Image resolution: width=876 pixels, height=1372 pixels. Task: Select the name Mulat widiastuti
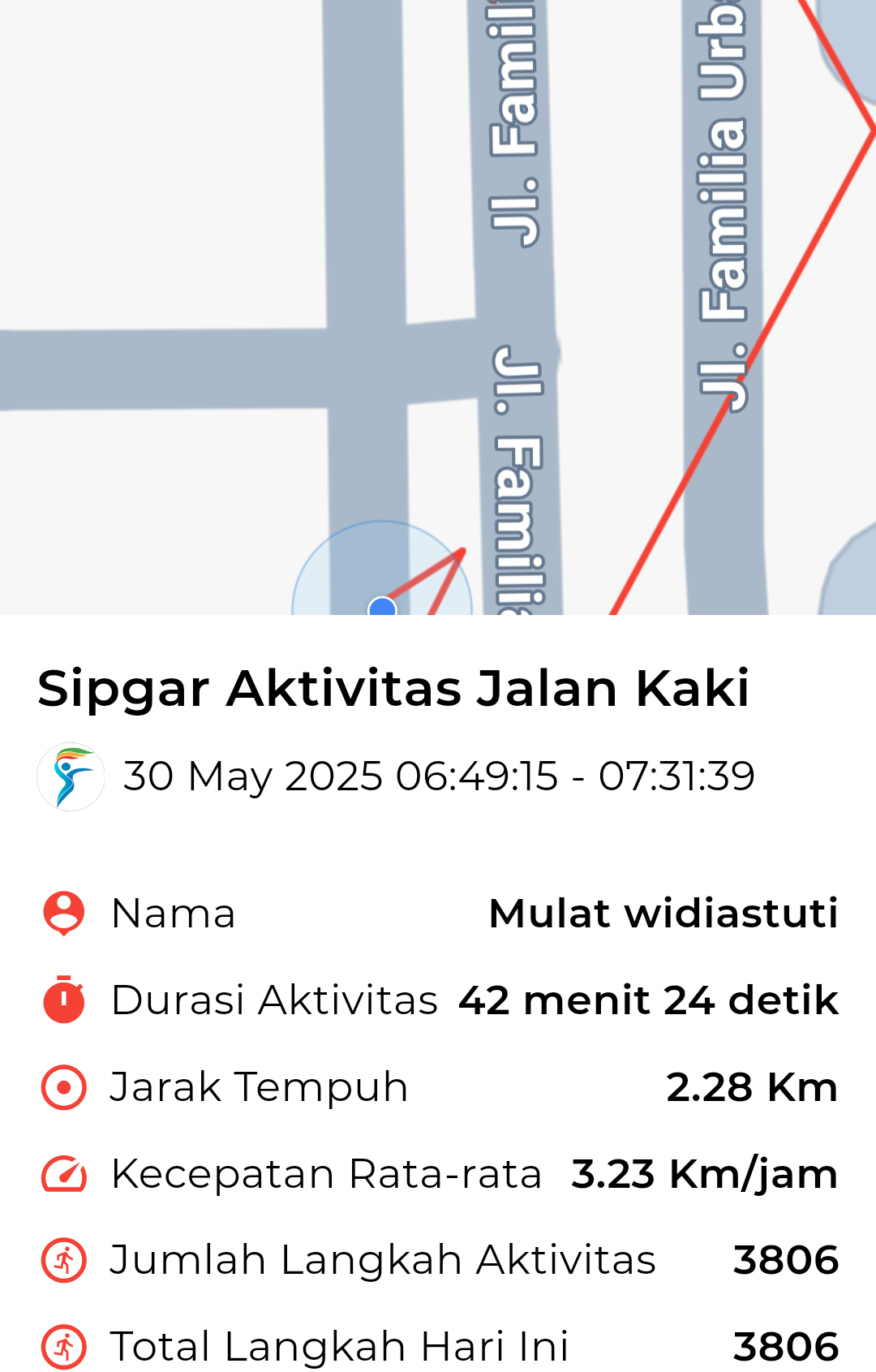point(663,912)
